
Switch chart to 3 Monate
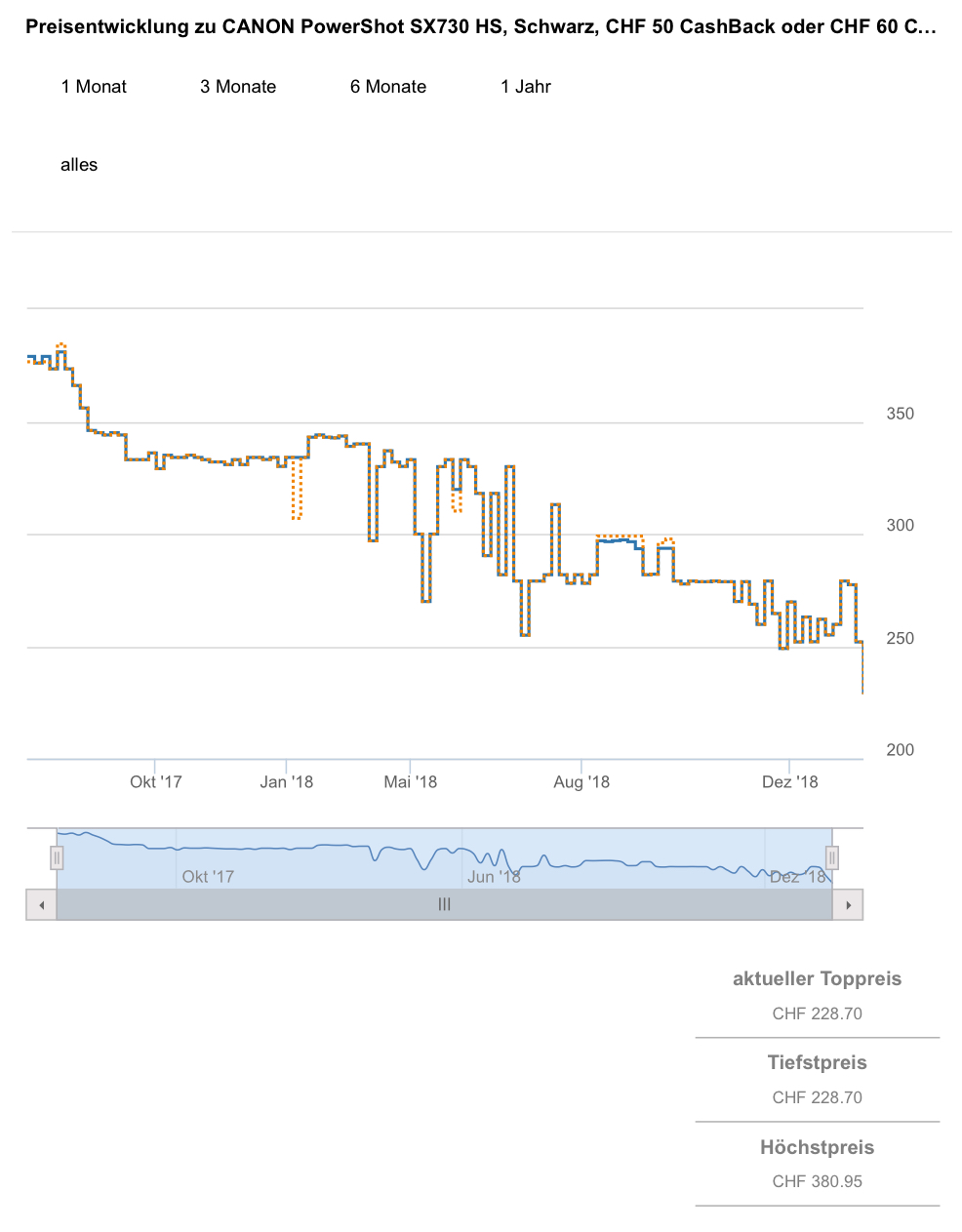pos(238,87)
